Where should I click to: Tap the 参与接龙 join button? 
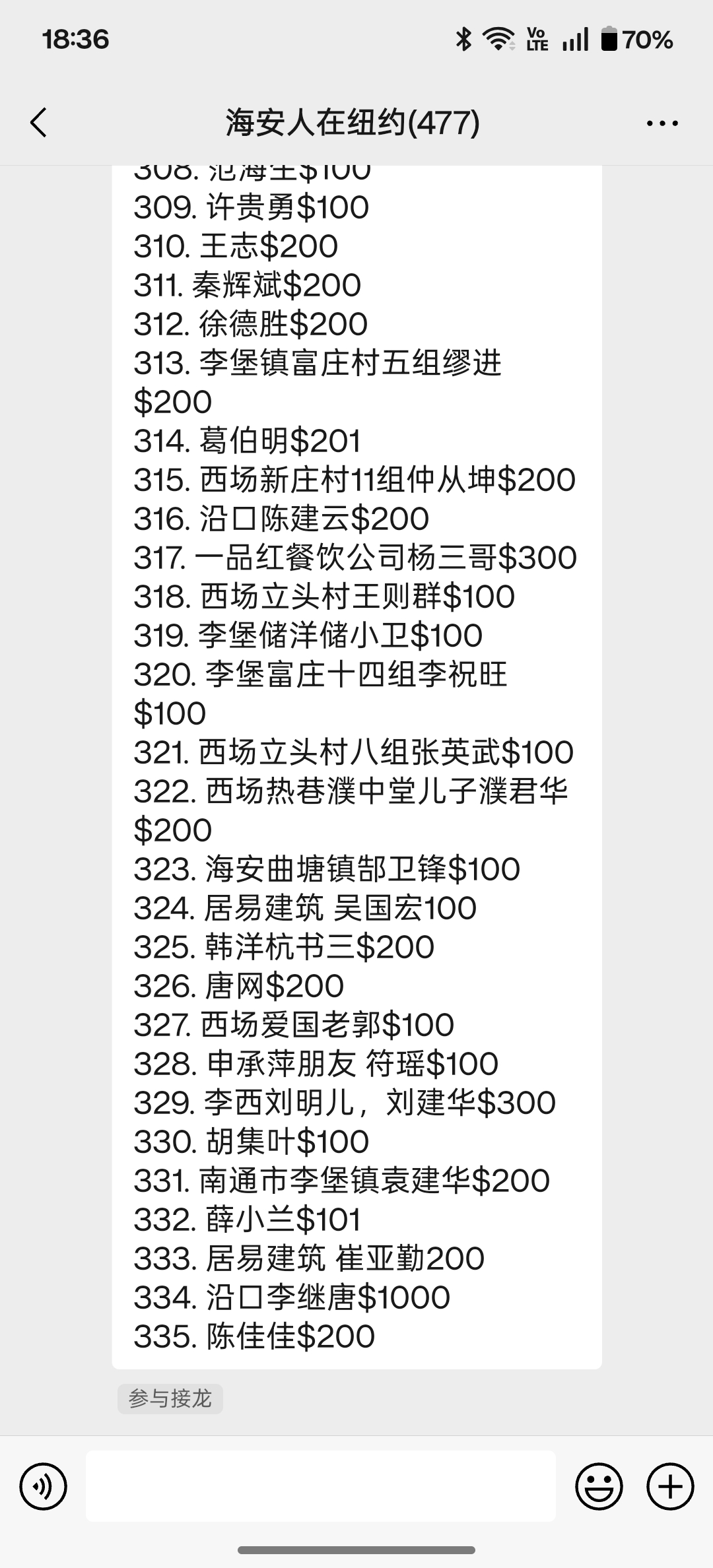click(170, 1398)
